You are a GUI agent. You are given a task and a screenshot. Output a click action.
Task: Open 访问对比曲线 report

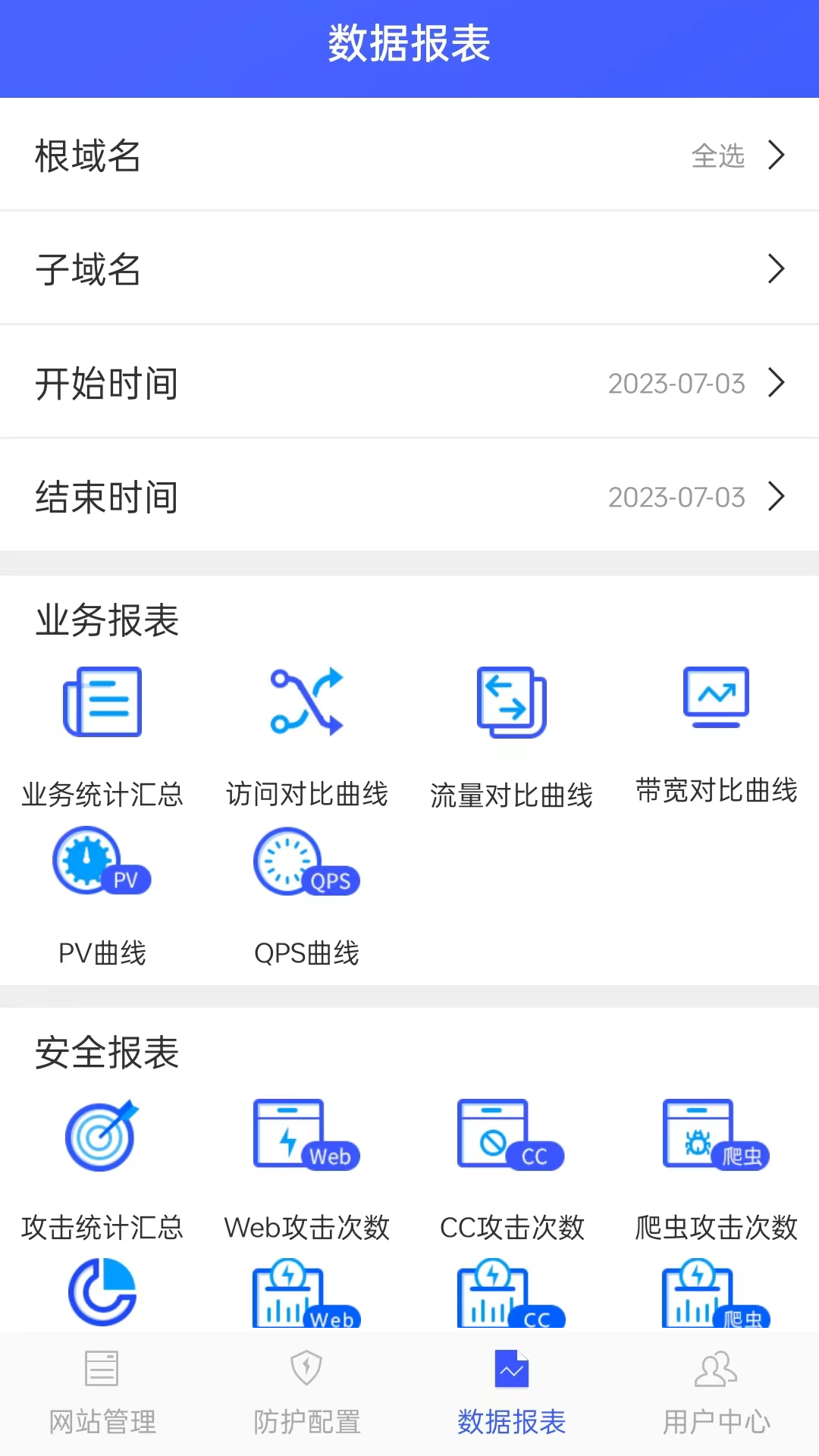(x=307, y=736)
